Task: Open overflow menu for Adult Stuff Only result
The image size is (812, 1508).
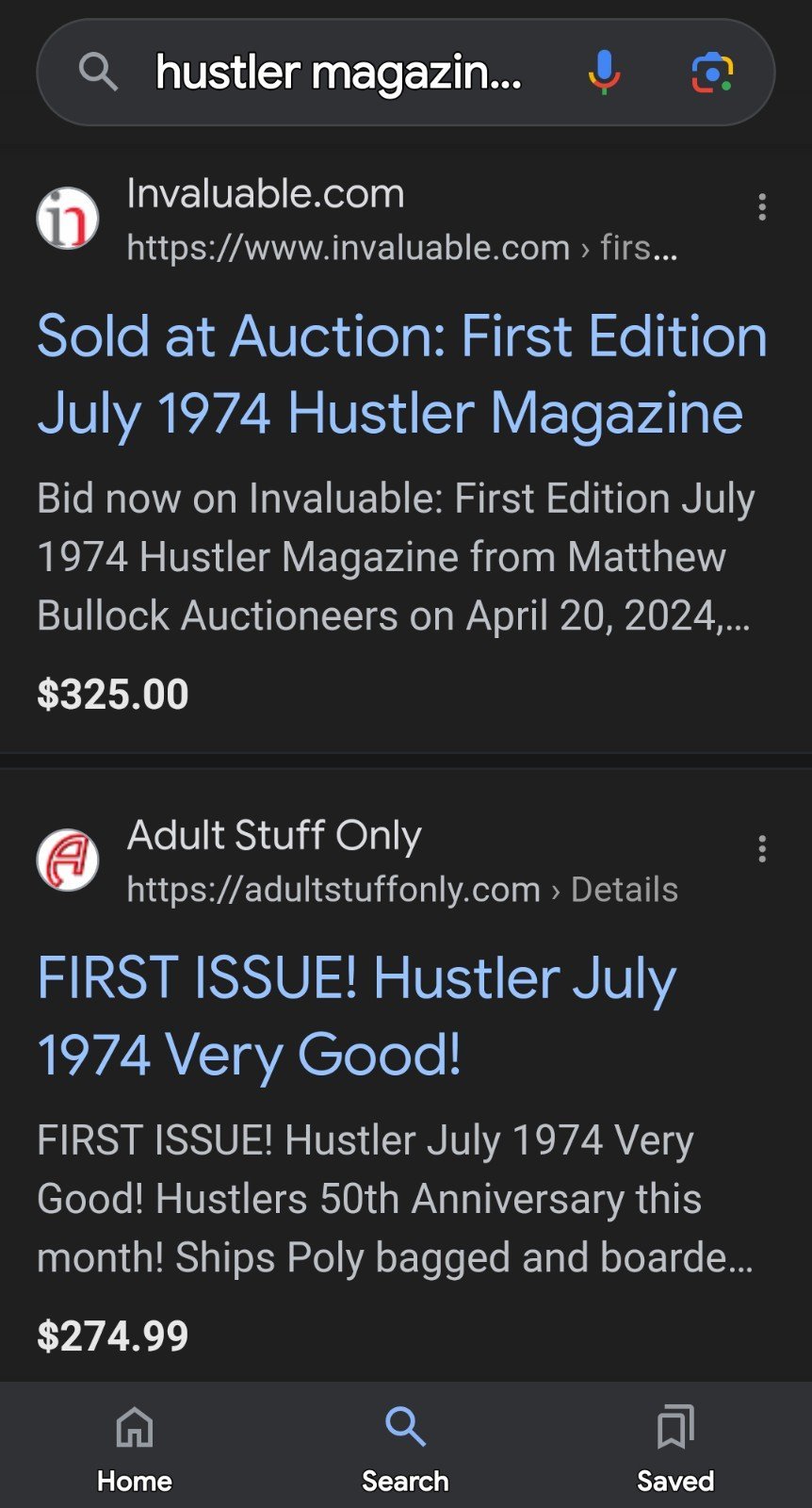Action: (x=762, y=849)
